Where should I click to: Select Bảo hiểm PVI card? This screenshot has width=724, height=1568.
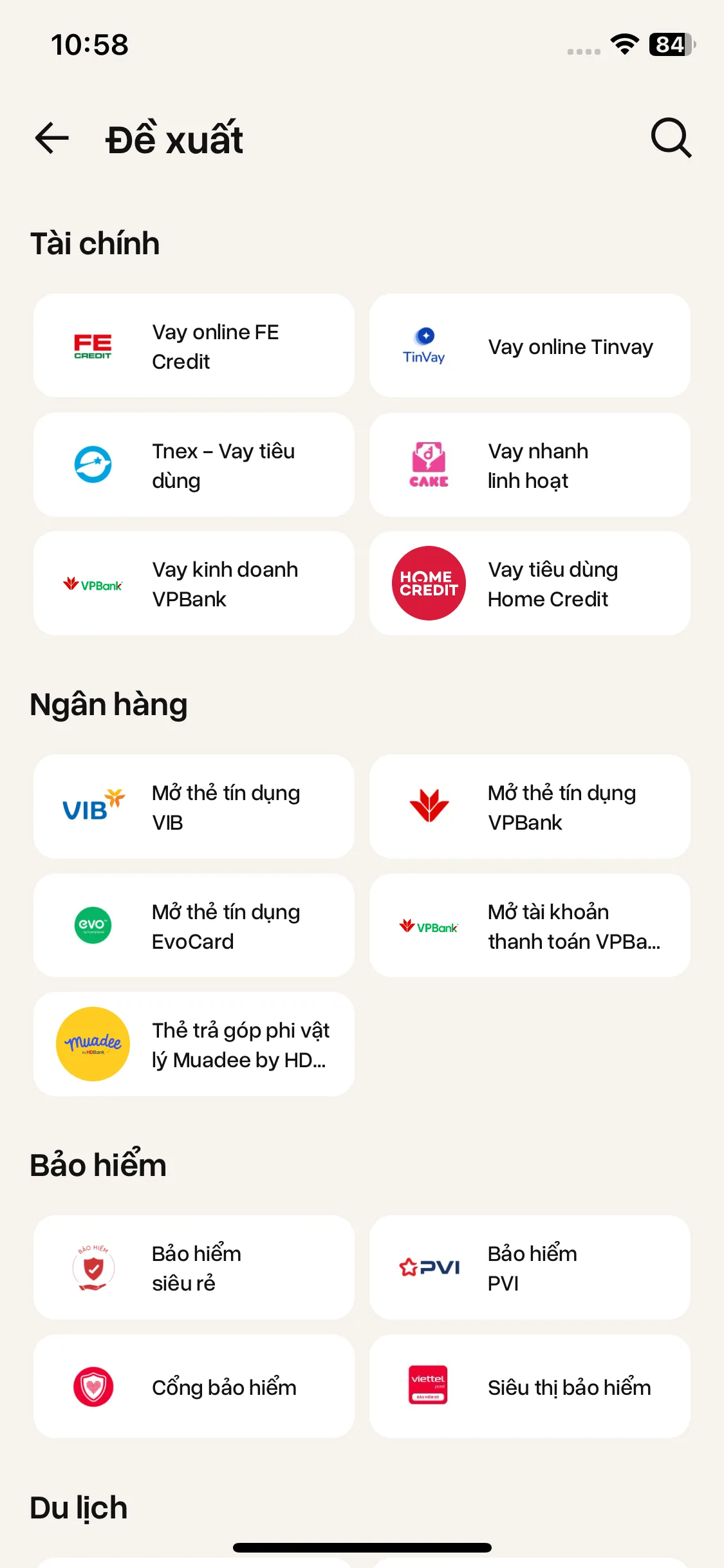click(529, 1268)
